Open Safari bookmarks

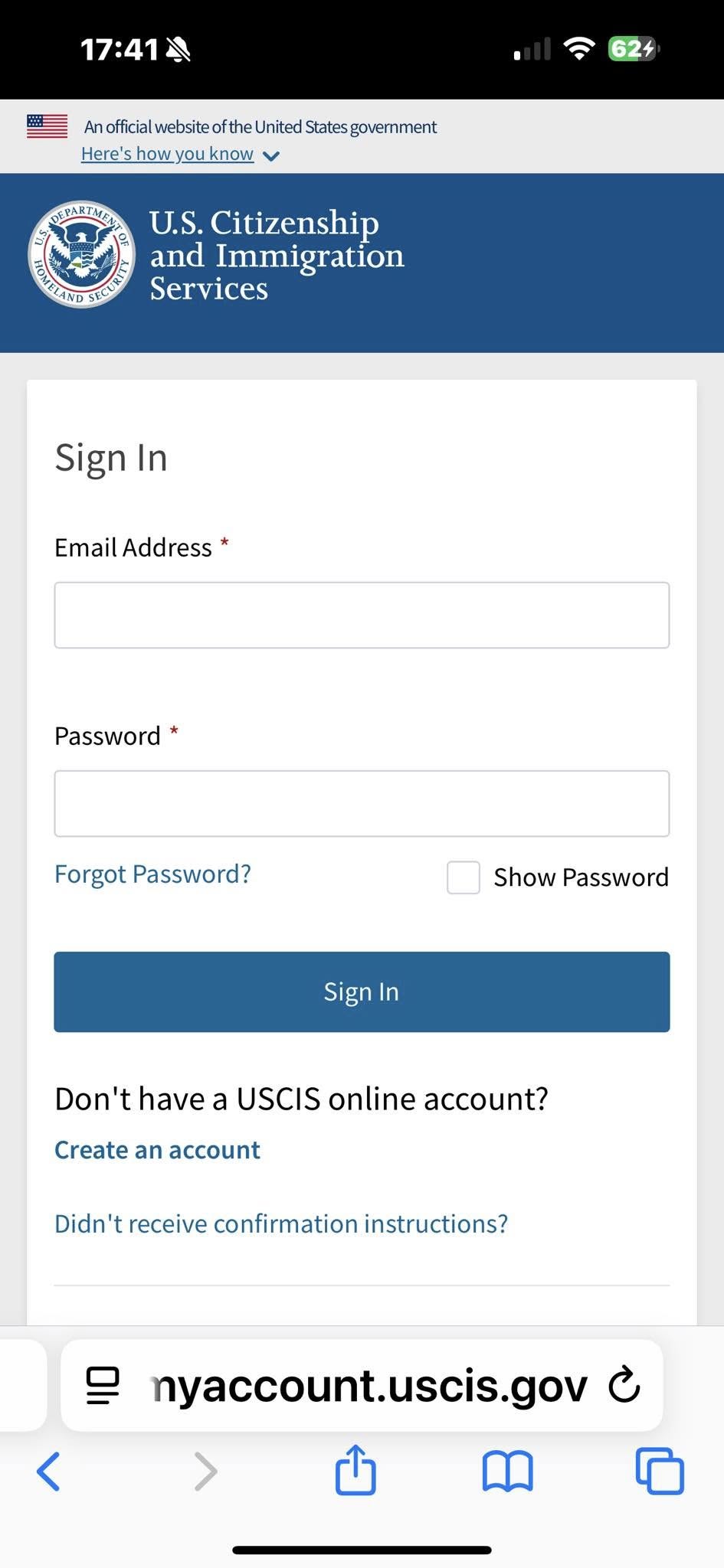507,1471
